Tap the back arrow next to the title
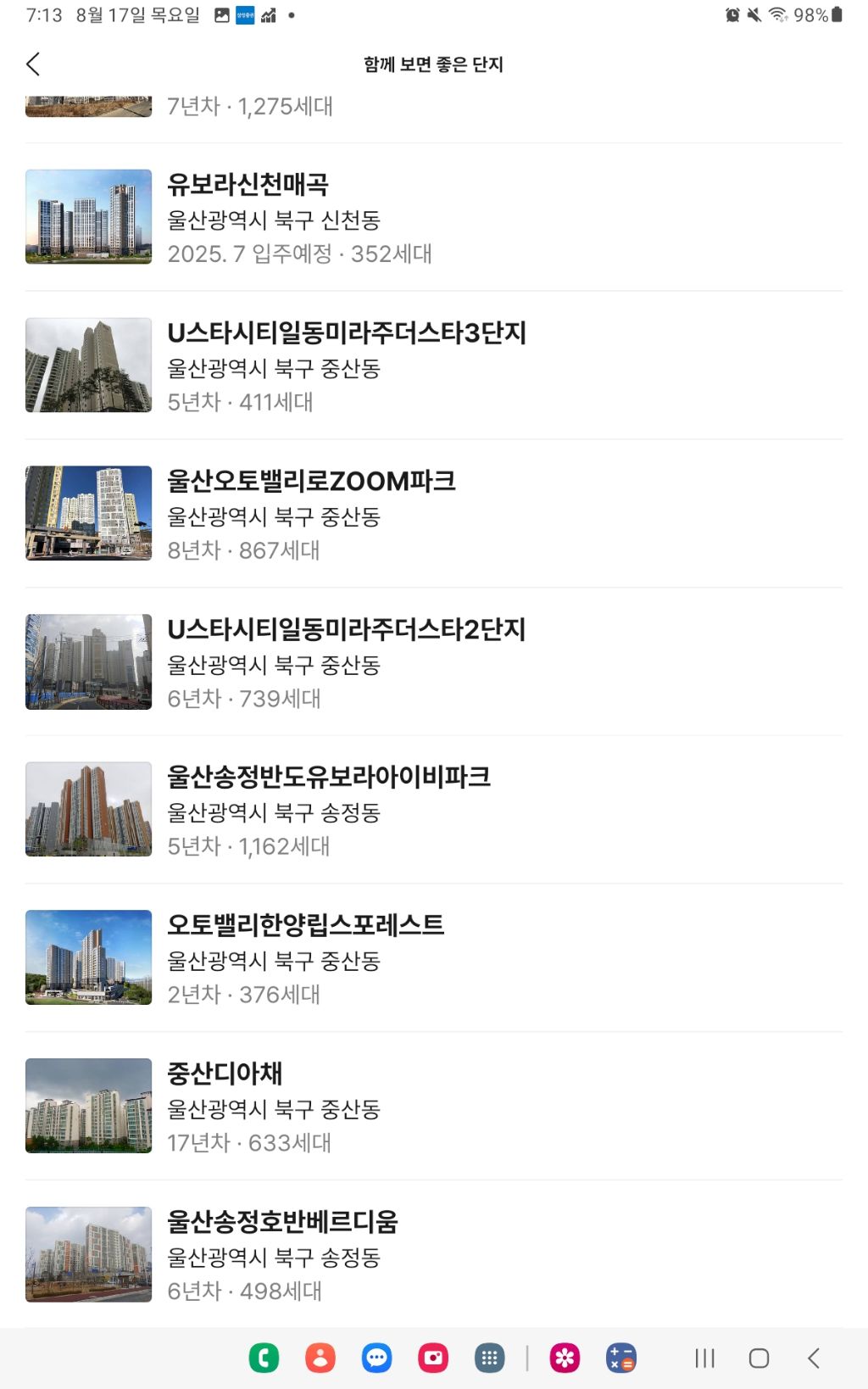Viewport: 868px width, 1389px height. (33, 64)
